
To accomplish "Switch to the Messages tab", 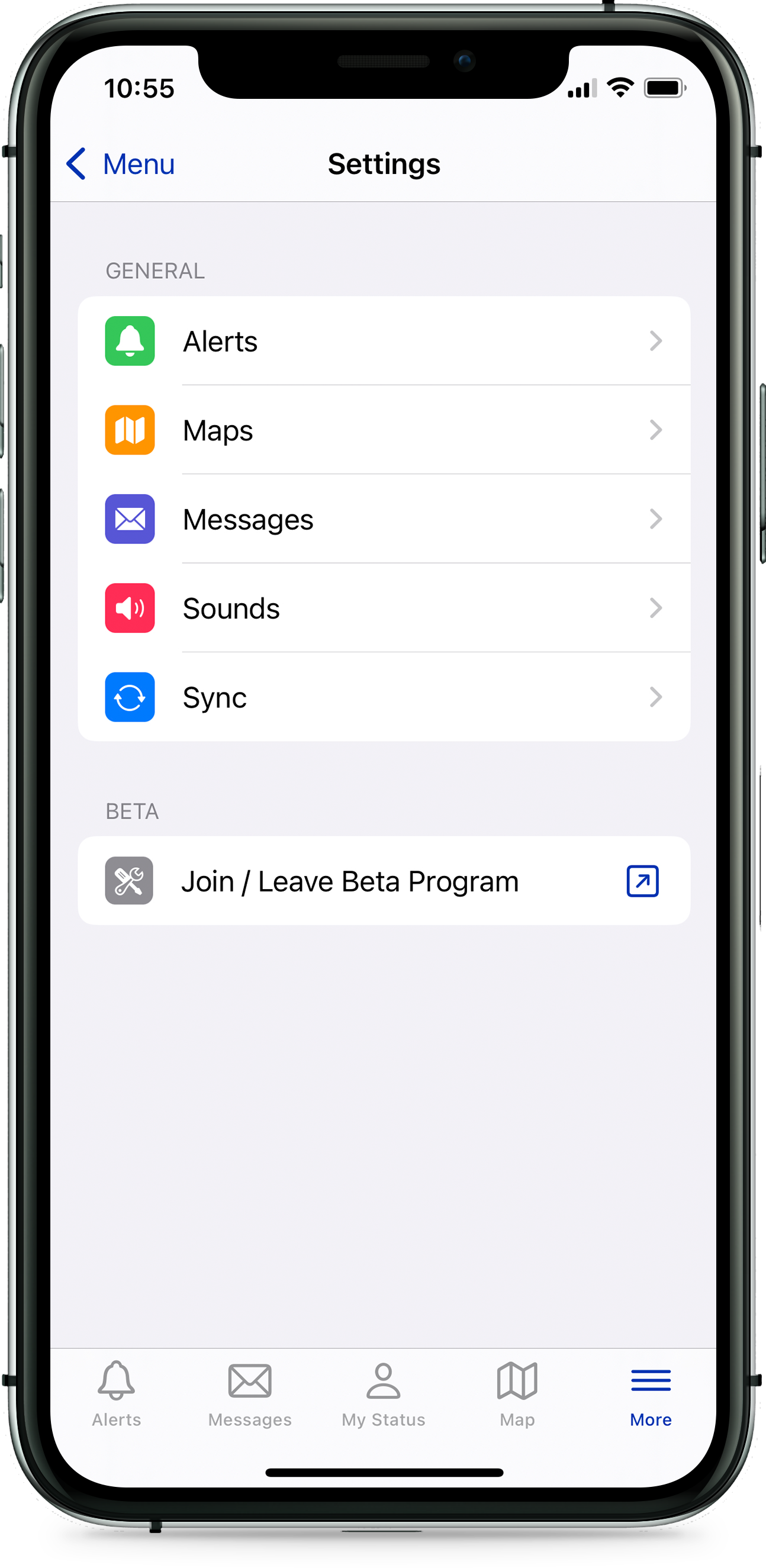I will pos(250,1394).
